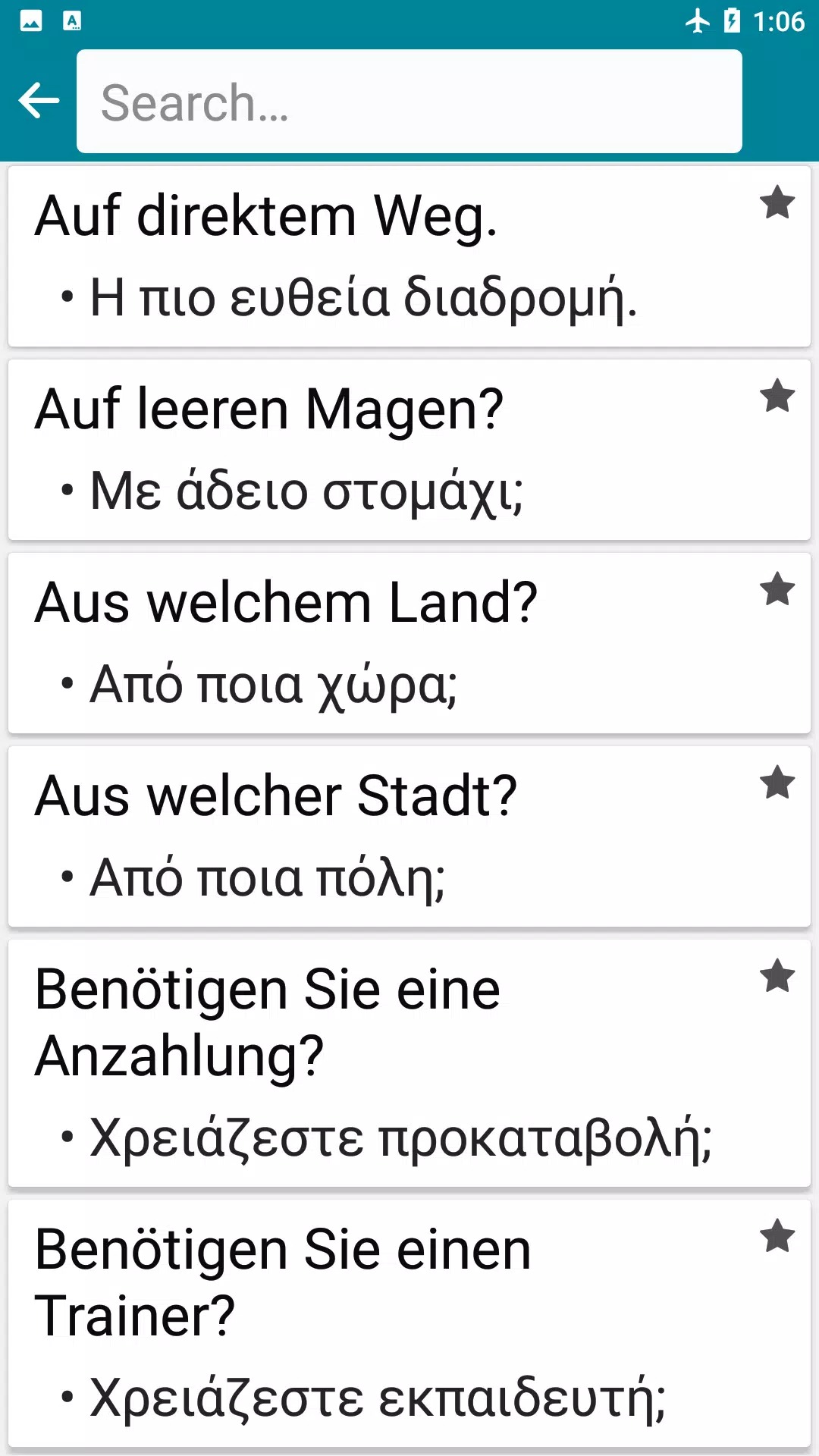Screen dimensions: 819x1456
Task: Add "Benötigen Sie einen Trainer?" to favorites
Action: pos(777,1237)
